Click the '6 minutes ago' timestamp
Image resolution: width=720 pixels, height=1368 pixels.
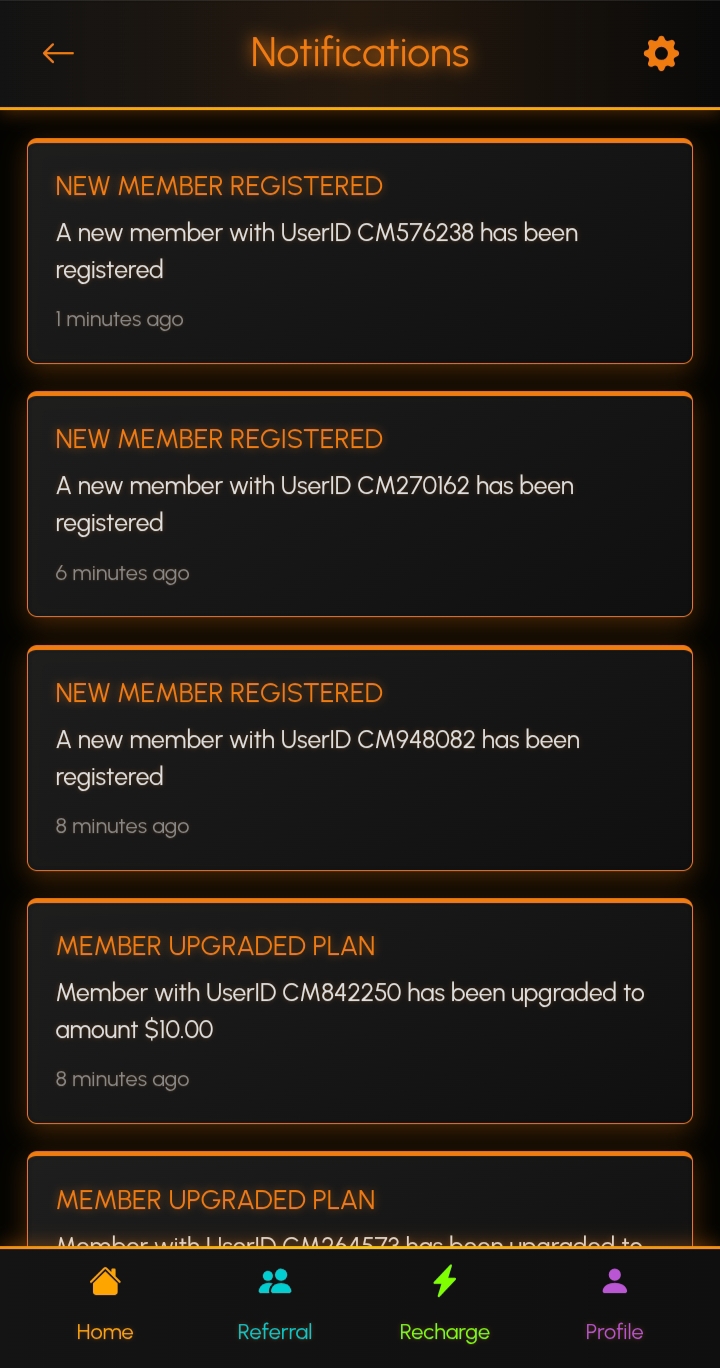pyautogui.click(x=122, y=573)
